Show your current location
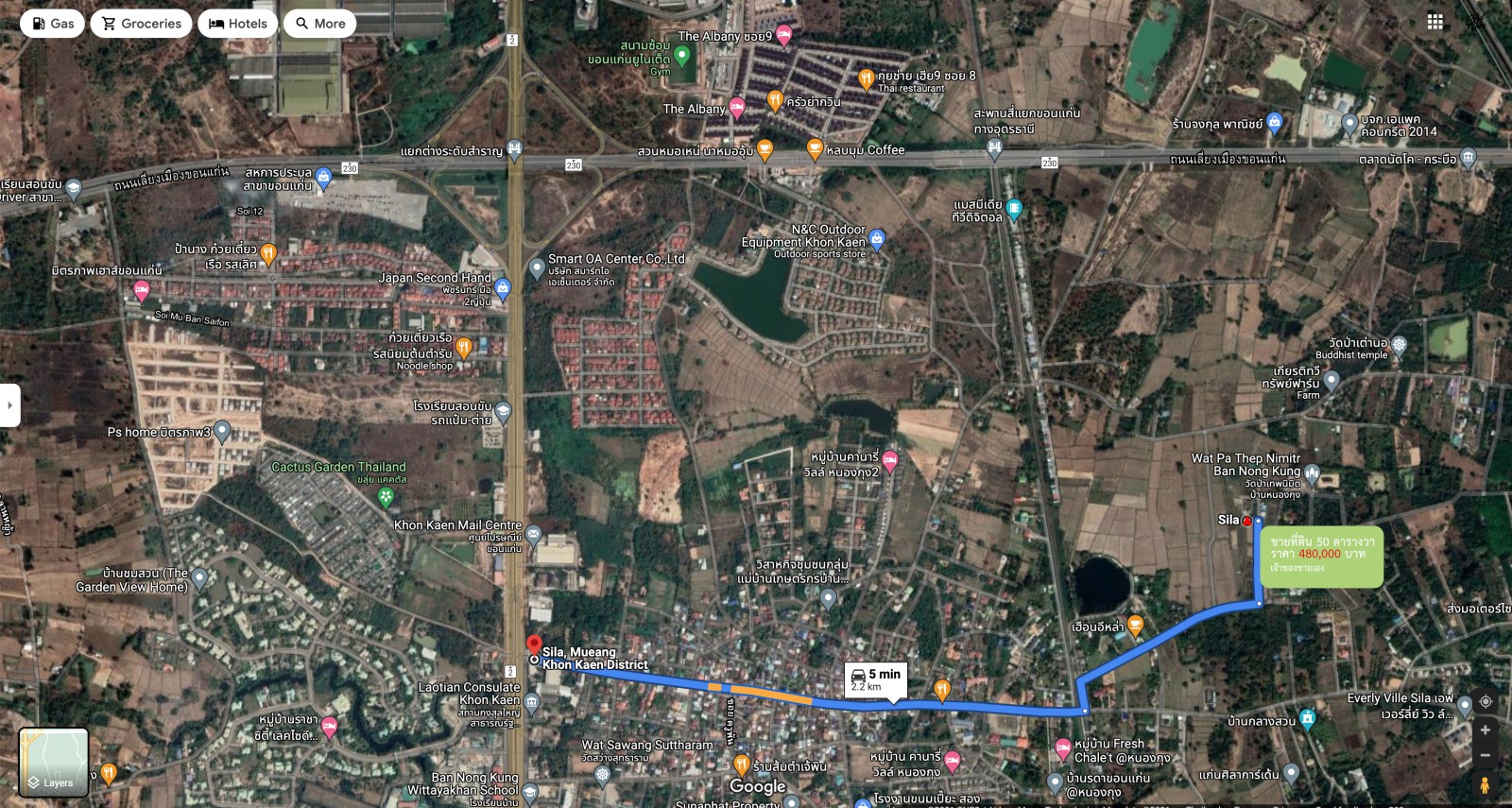Viewport: 1512px width, 808px height. [1485, 701]
